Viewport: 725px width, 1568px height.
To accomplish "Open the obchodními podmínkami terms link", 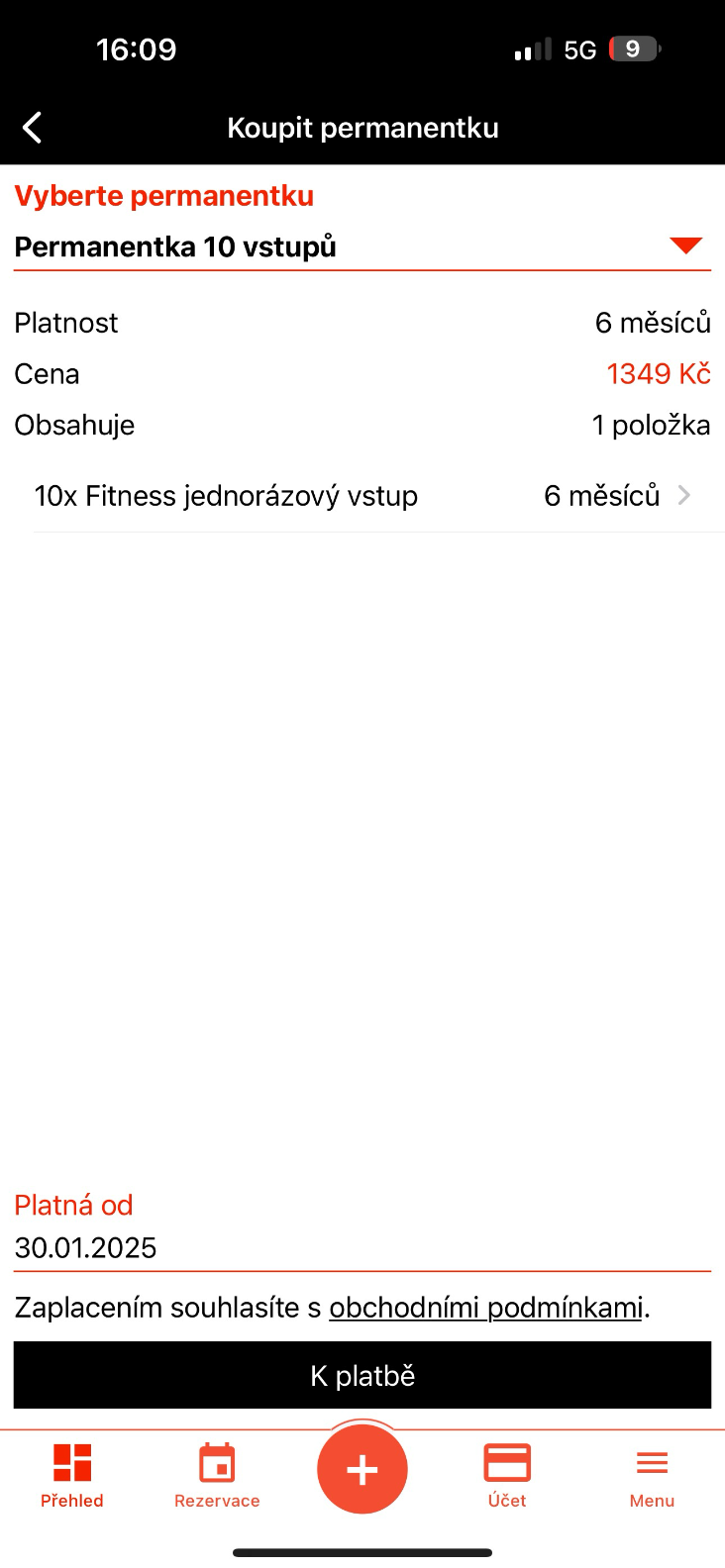I will tap(484, 1307).
